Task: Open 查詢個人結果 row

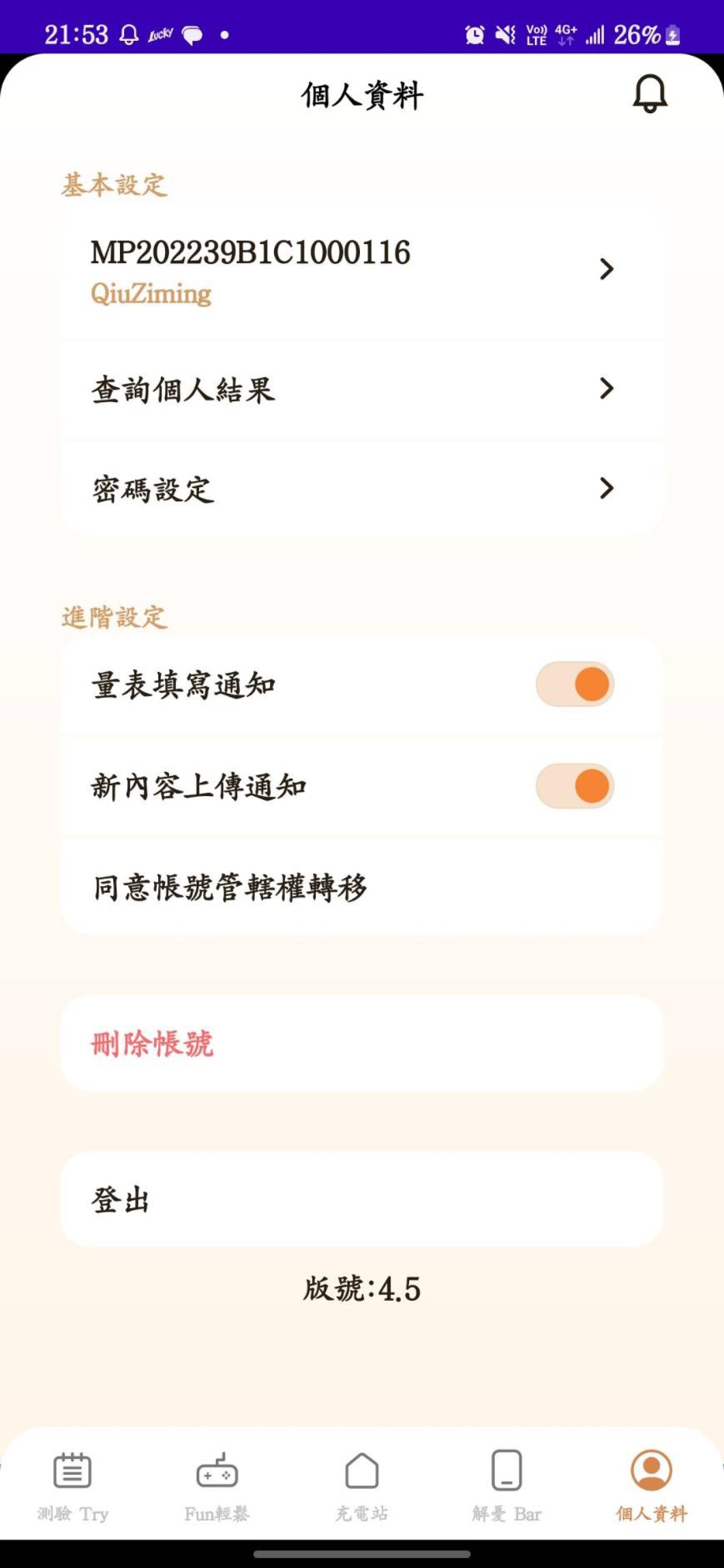Action: (x=361, y=389)
